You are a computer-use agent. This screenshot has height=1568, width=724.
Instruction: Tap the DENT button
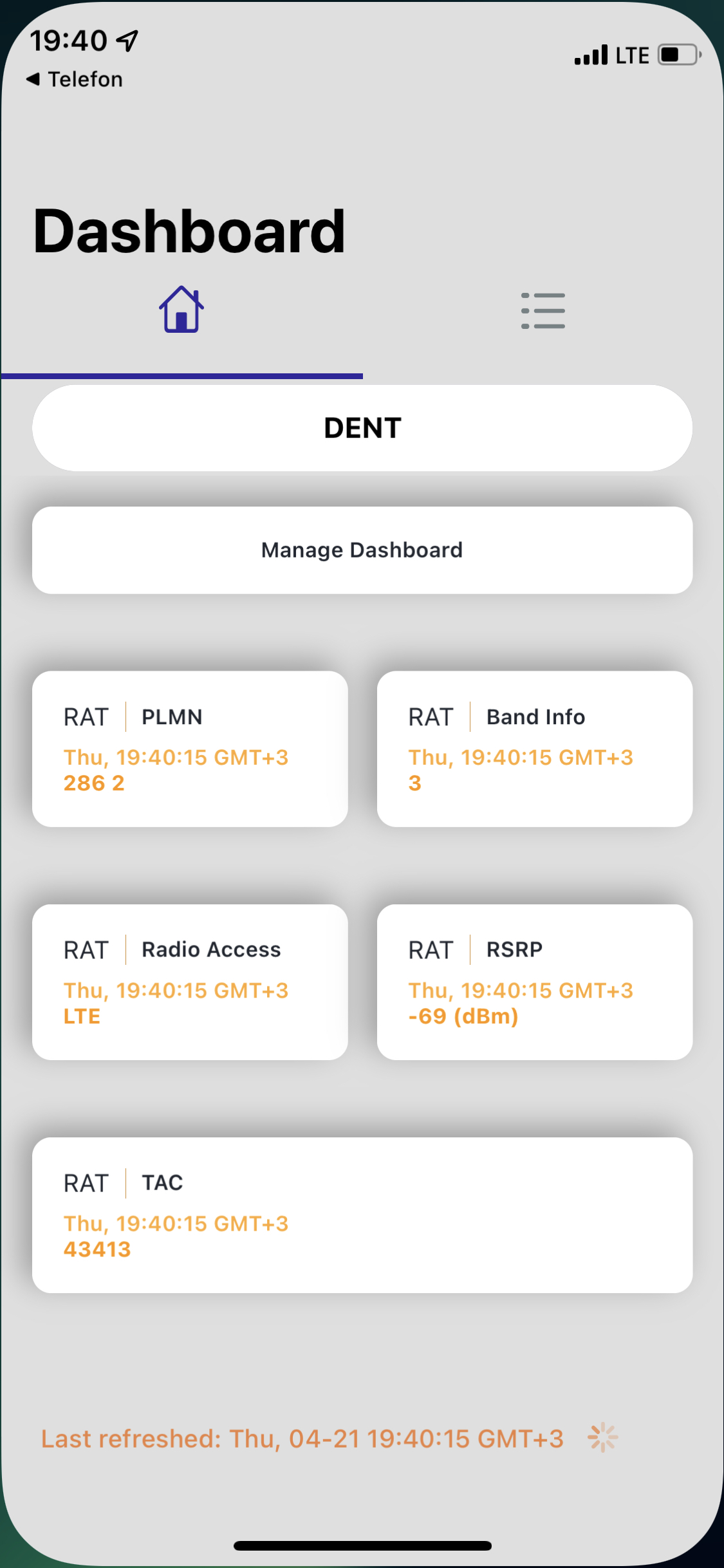(x=362, y=428)
